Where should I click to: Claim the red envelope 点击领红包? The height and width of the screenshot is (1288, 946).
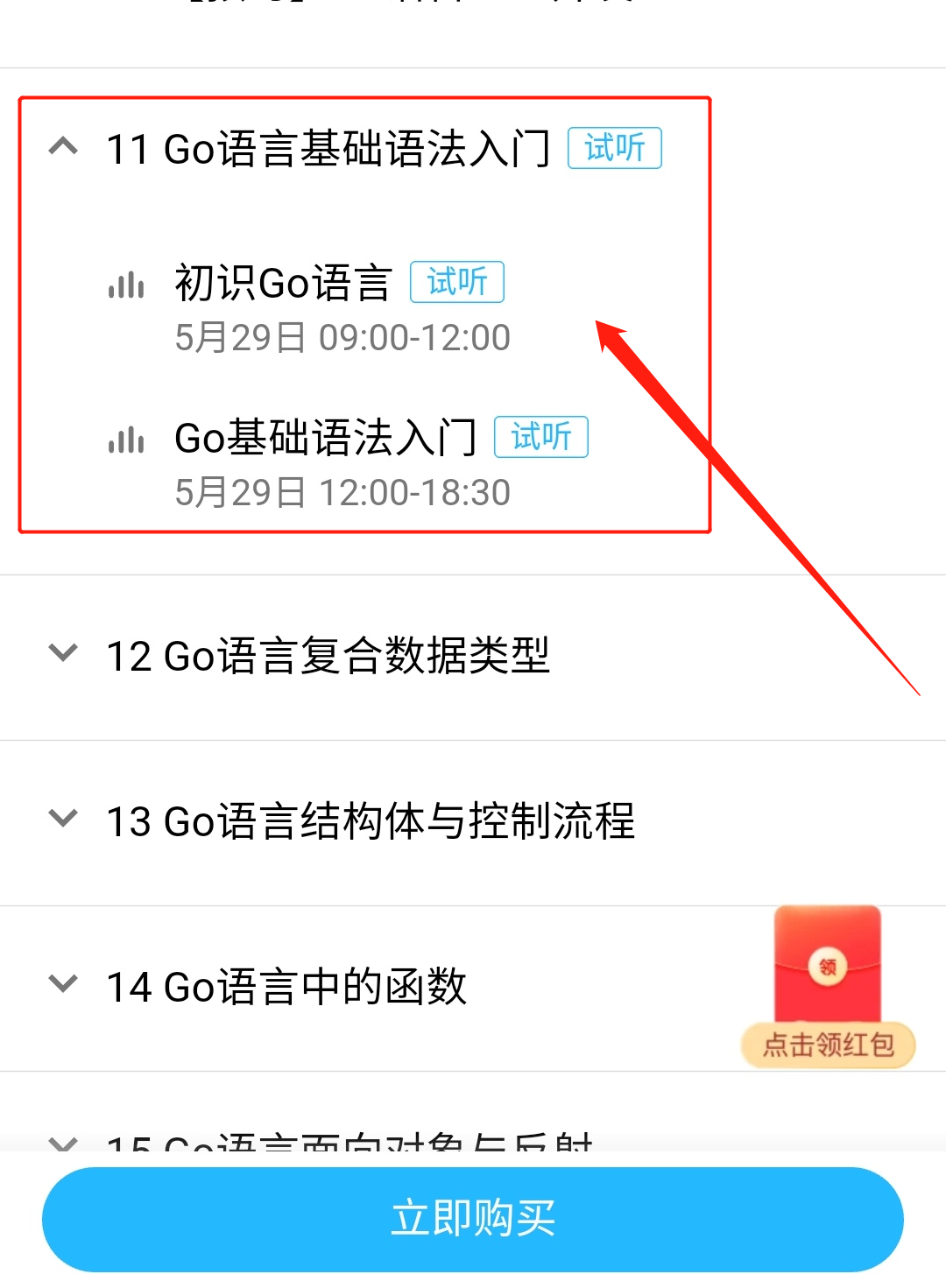tap(828, 988)
